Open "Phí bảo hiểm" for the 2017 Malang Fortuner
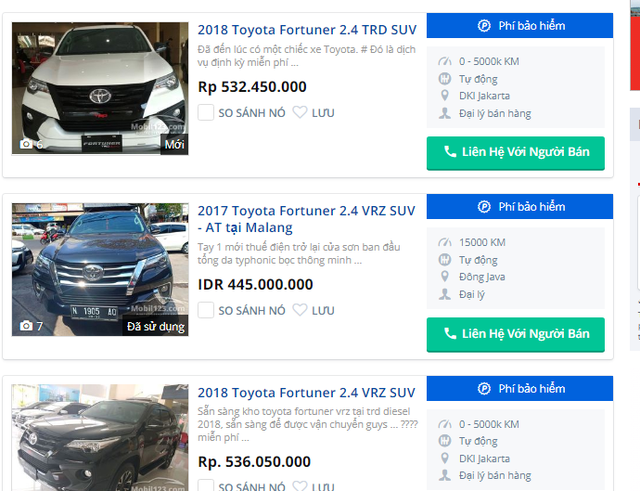This screenshot has width=640, height=491. (x=519, y=207)
